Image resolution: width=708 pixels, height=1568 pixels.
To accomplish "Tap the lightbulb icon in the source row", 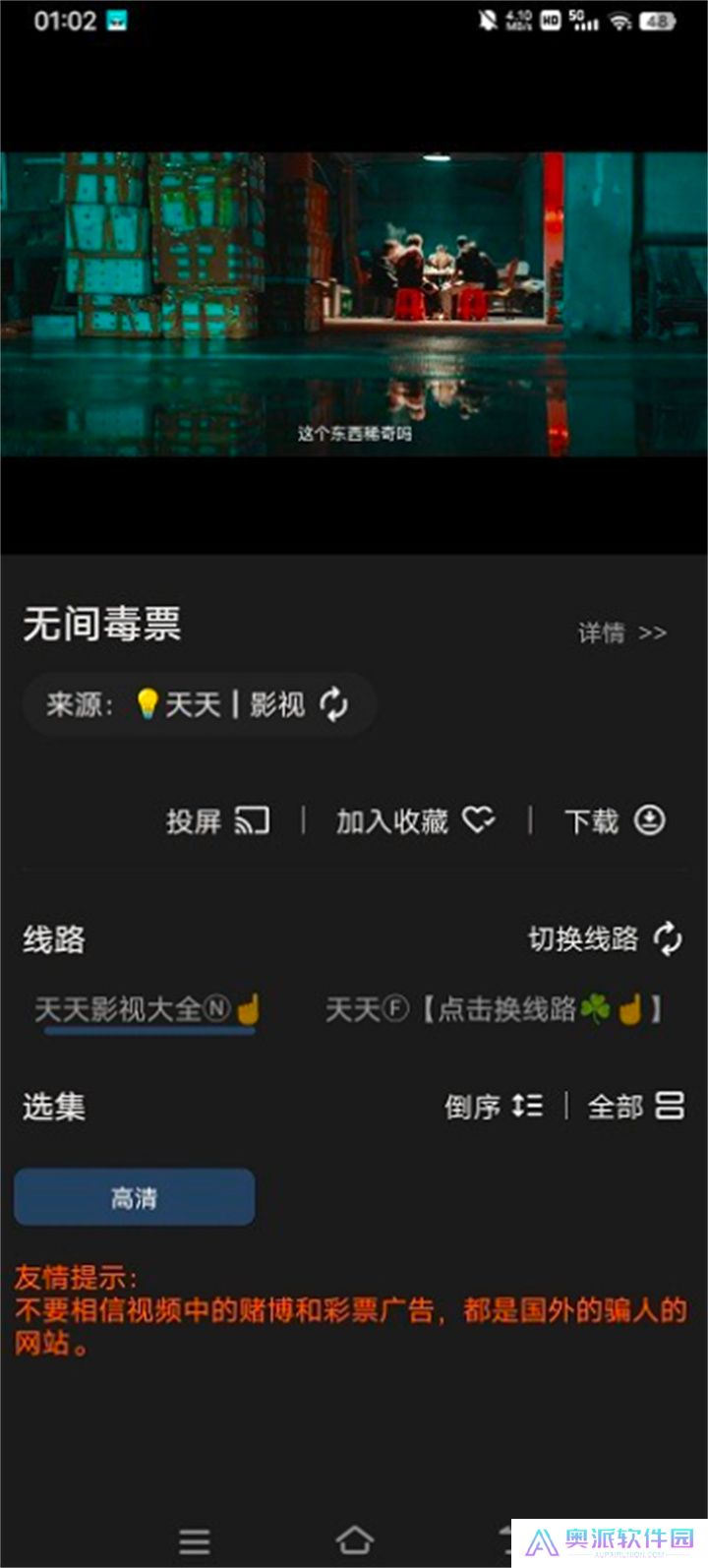I will pos(146,704).
